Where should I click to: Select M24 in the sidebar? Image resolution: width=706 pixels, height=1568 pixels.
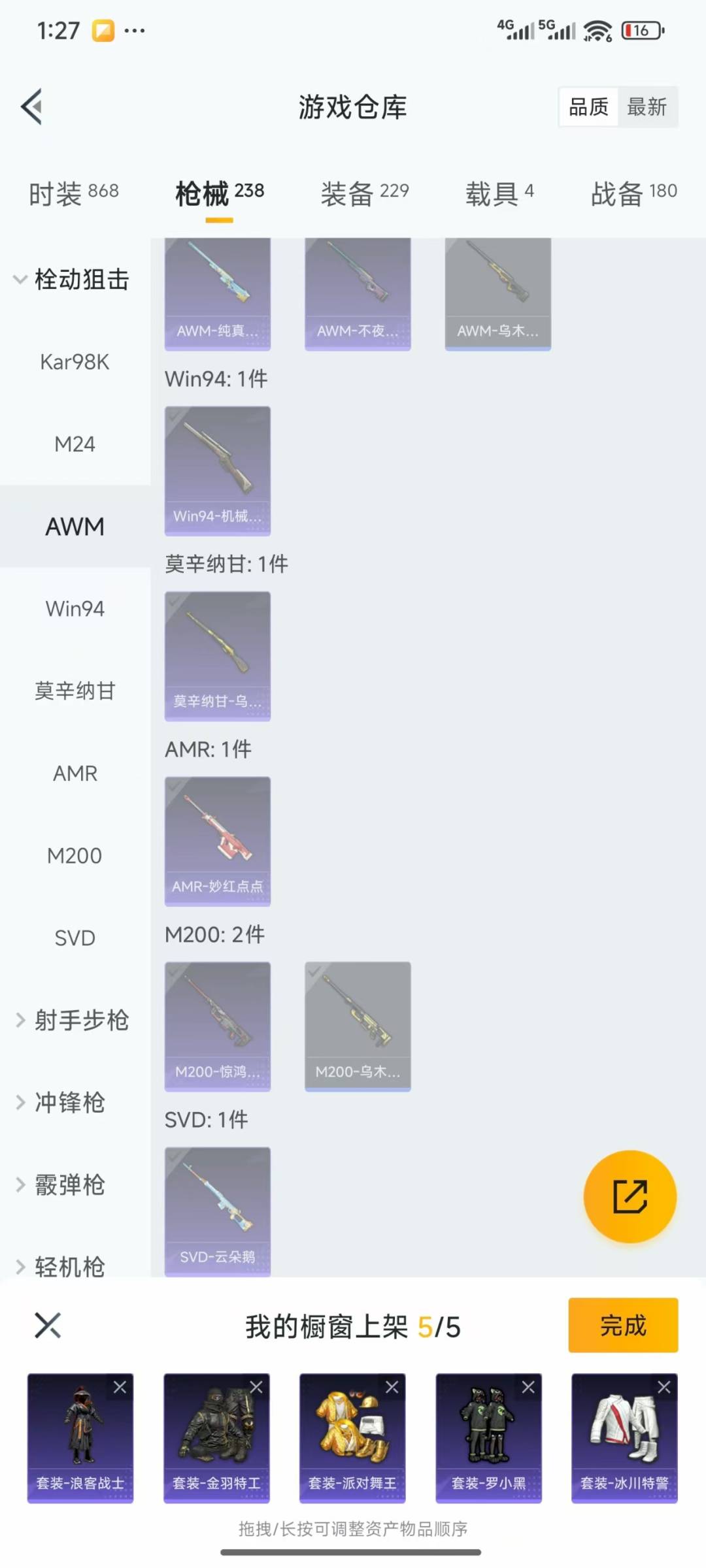click(75, 444)
